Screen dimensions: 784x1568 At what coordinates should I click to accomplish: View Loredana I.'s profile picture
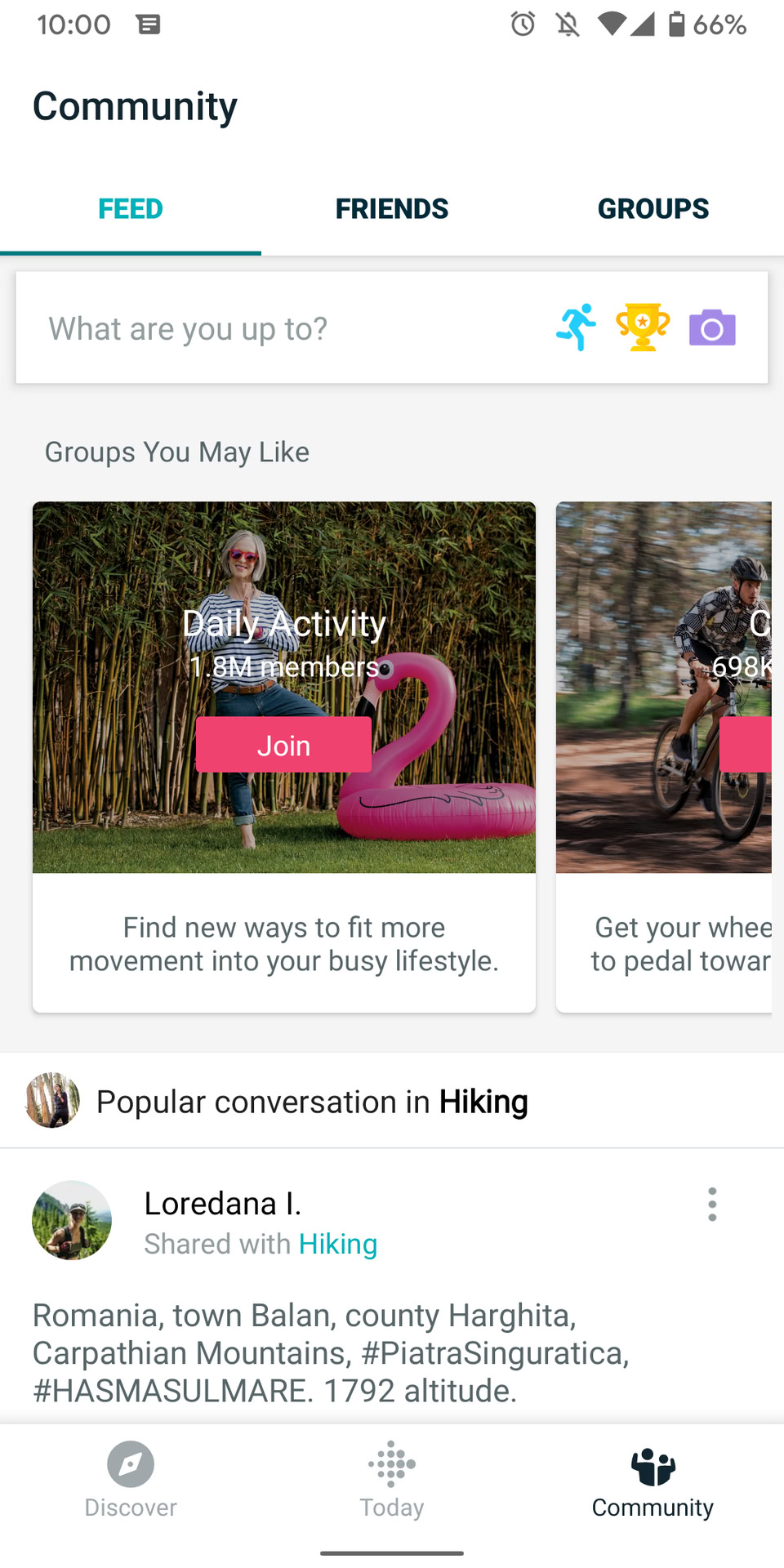(x=72, y=1220)
